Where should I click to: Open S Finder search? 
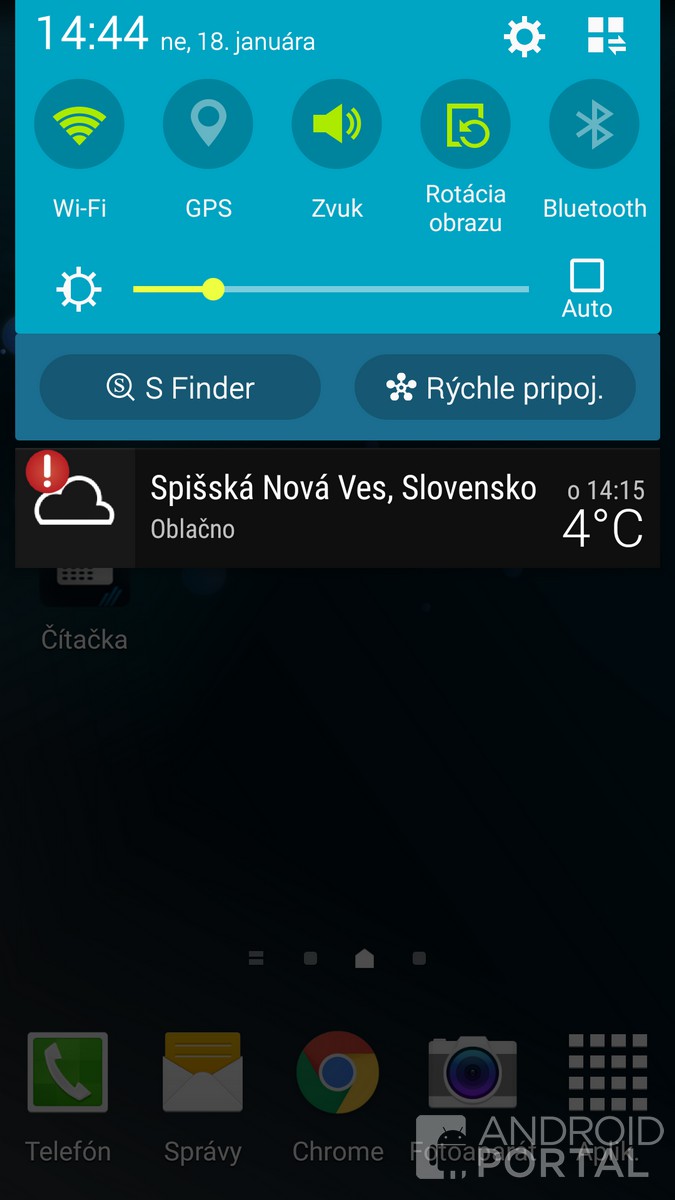[180, 388]
